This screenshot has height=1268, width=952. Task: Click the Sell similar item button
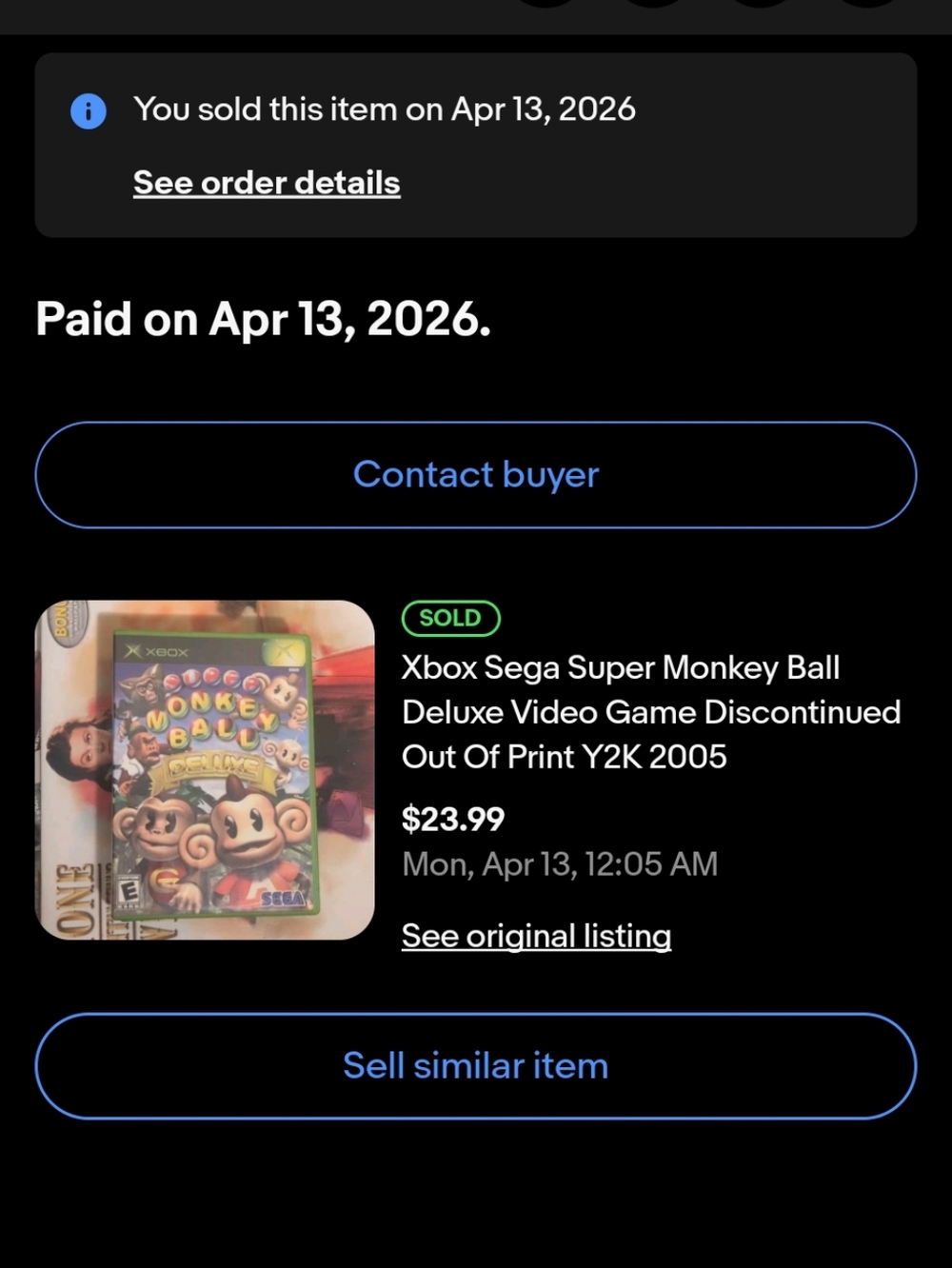tap(476, 1066)
